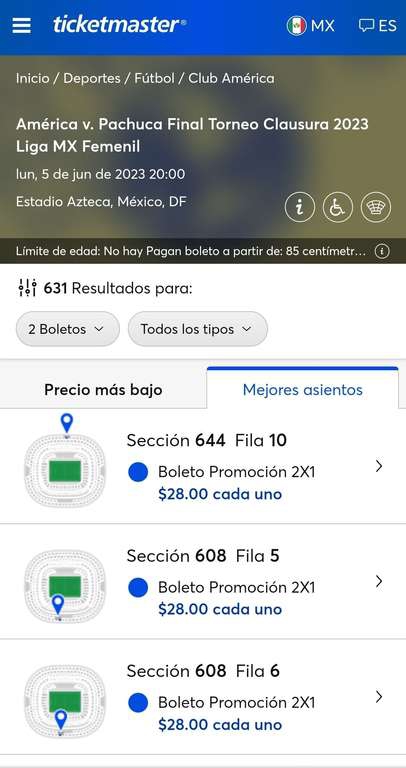Choose Sección 644 Fila 10 tickets
This screenshot has height=768, width=406.
pyautogui.click(x=203, y=466)
